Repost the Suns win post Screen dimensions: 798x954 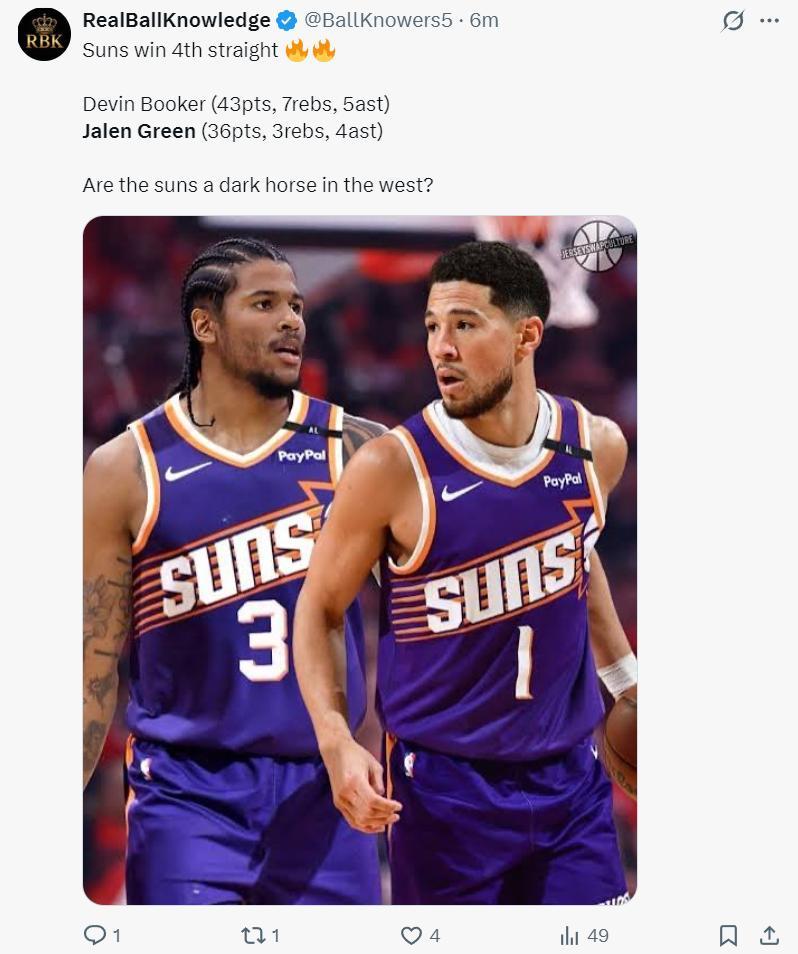(x=254, y=935)
